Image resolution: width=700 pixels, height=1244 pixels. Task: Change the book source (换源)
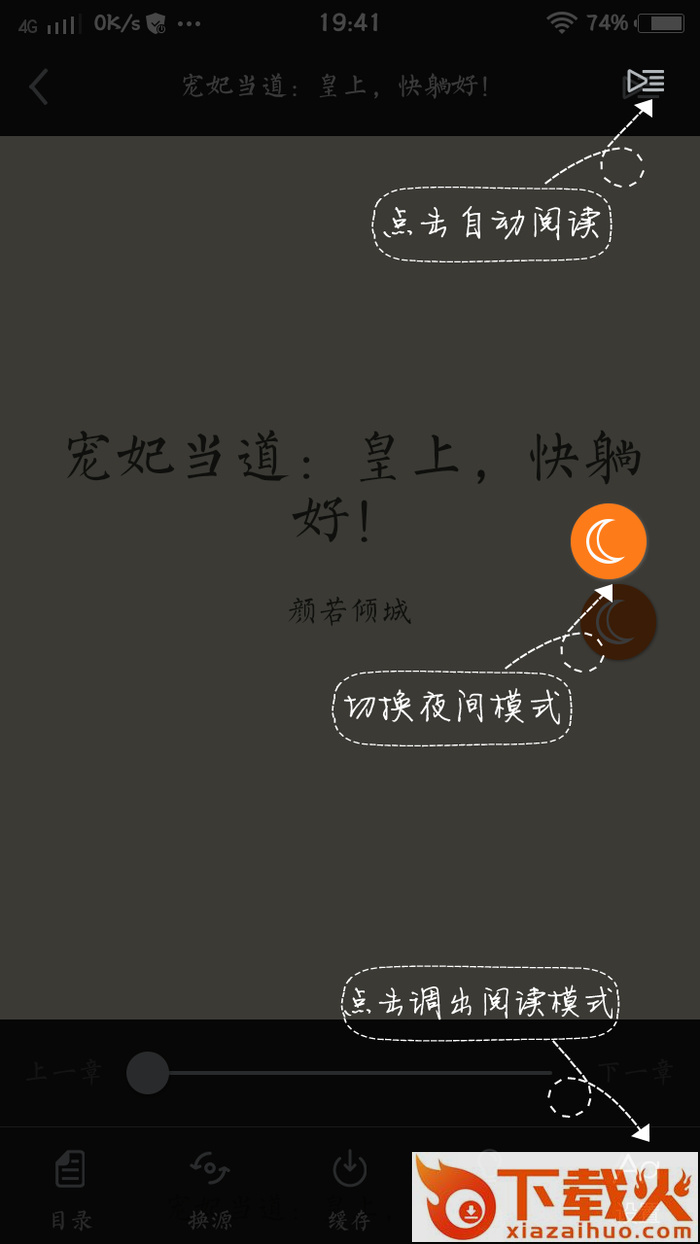click(210, 1188)
